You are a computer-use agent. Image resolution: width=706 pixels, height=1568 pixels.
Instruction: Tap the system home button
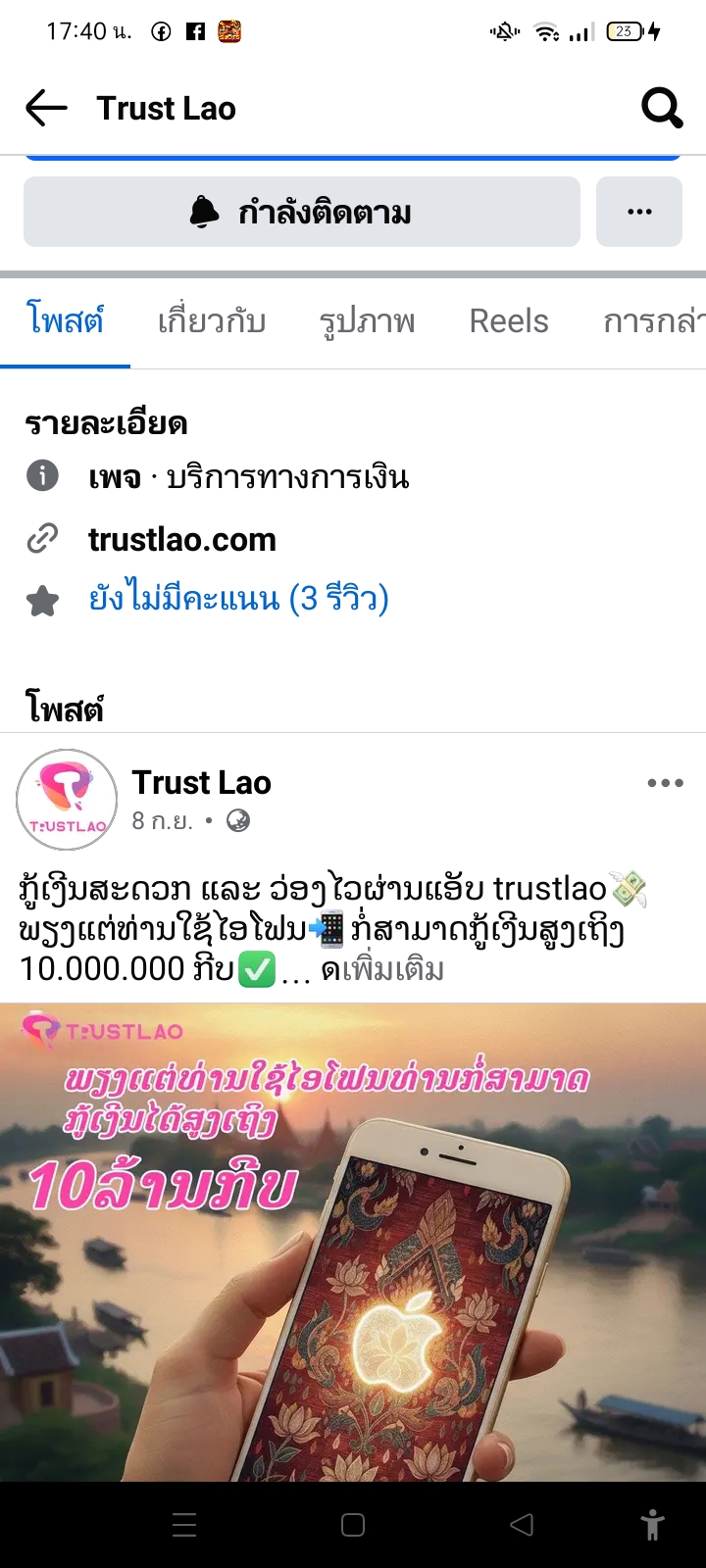(353, 1525)
